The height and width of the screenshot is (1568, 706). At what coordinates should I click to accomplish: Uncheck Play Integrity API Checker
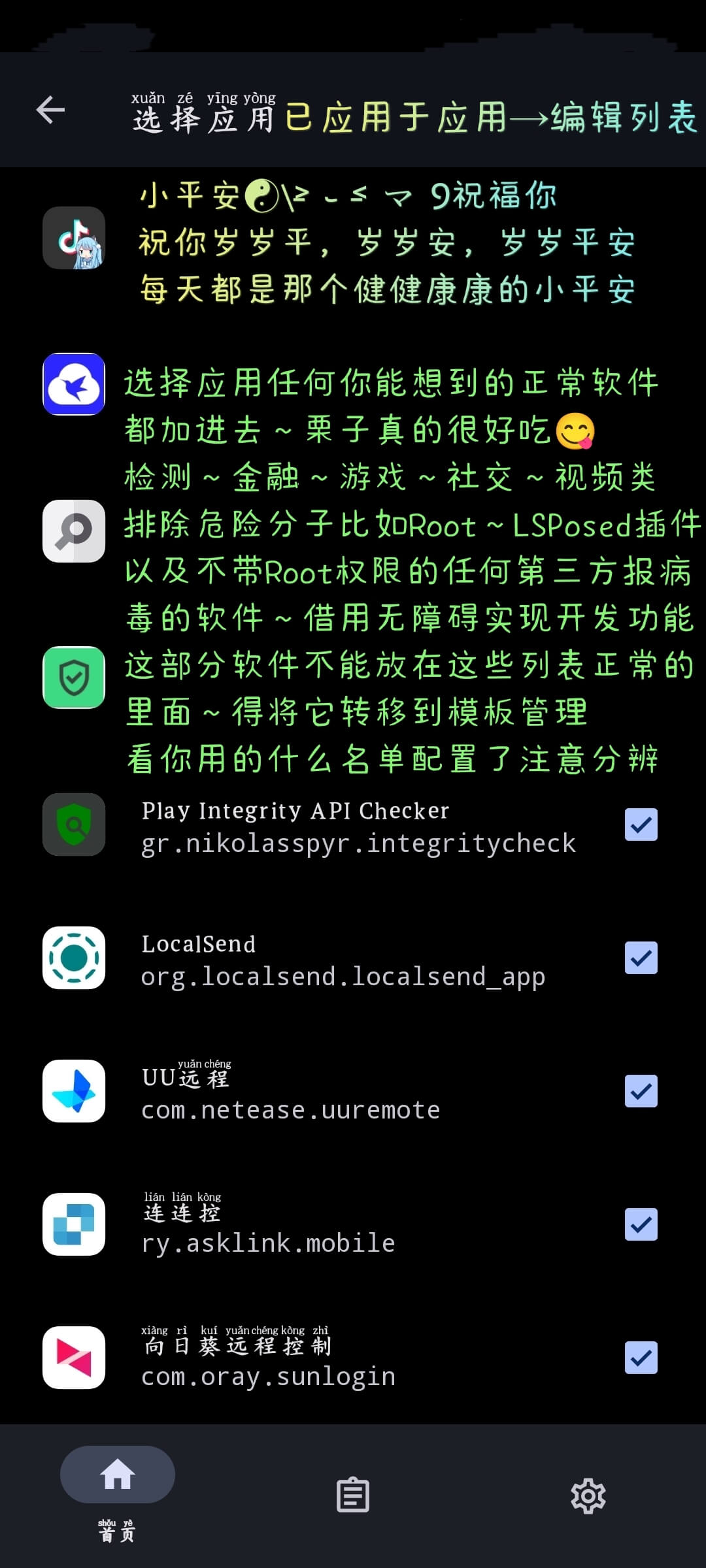[x=640, y=825]
